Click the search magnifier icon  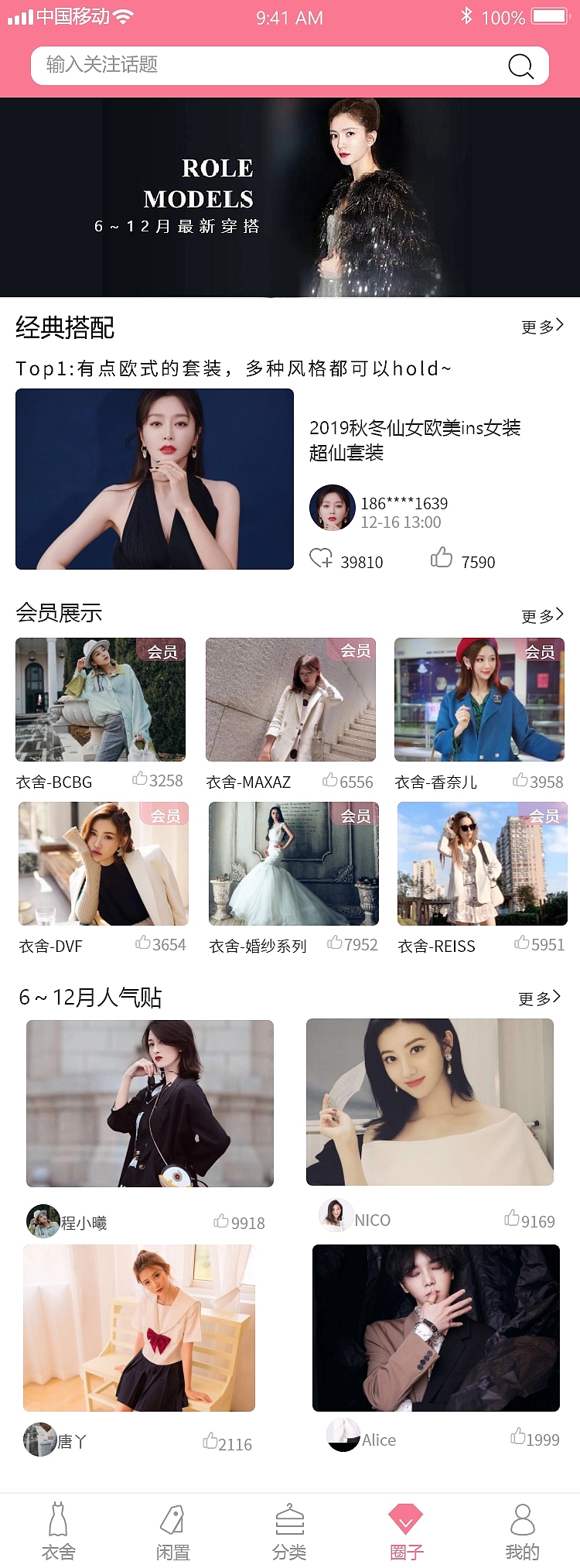coord(520,66)
